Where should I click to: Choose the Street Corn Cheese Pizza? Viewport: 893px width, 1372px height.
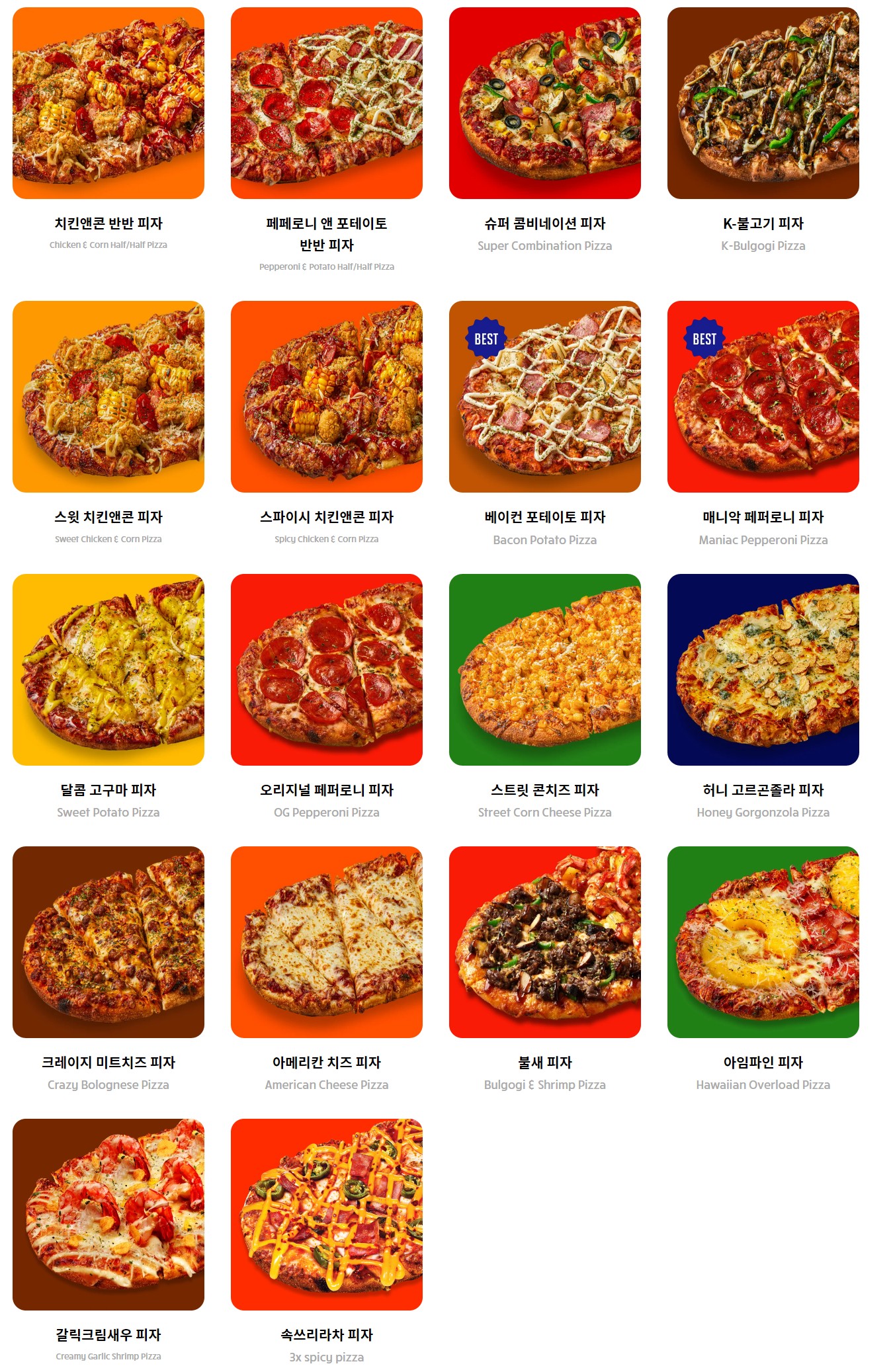(545, 670)
